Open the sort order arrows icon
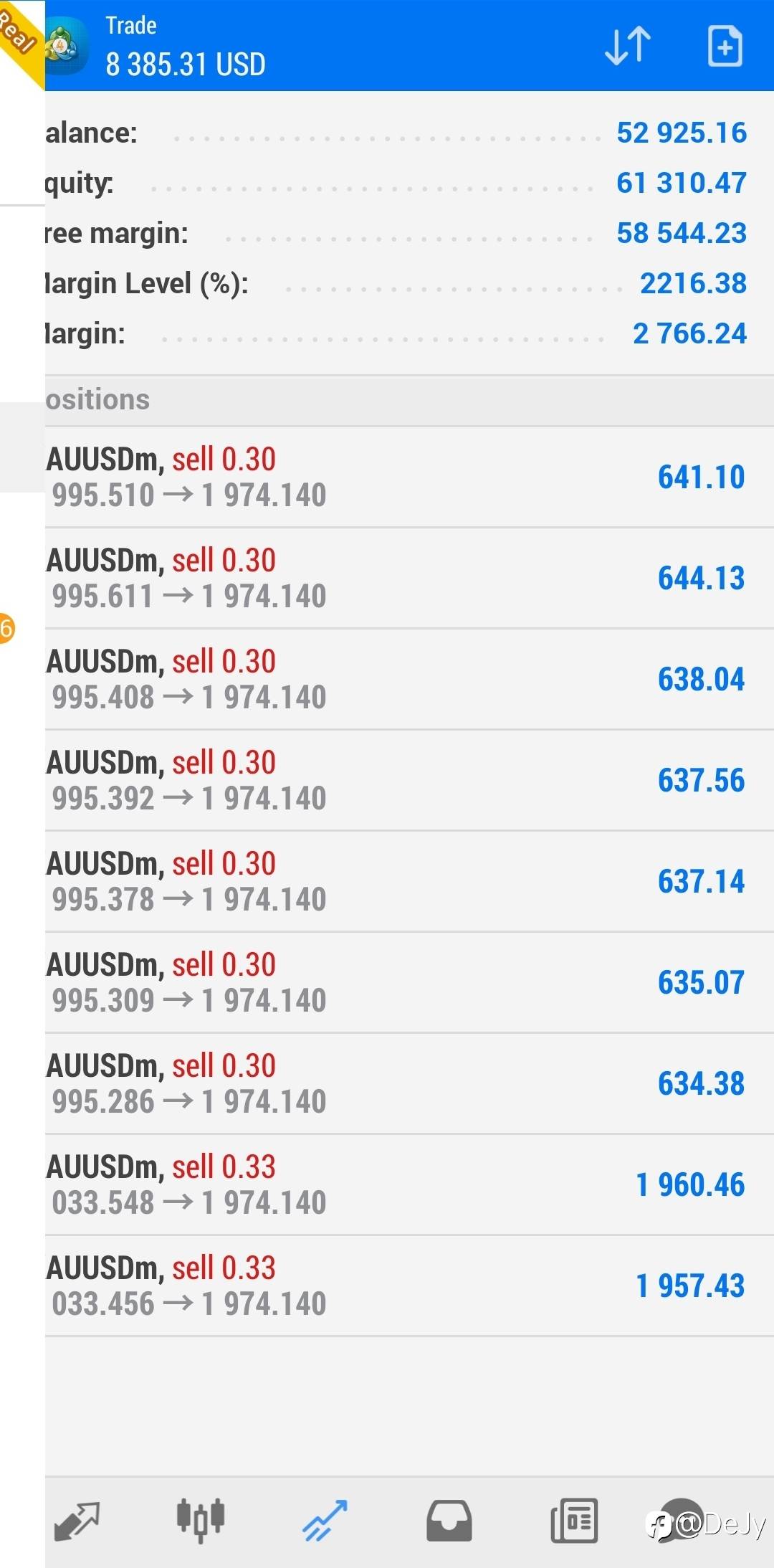Screen dimensions: 774x1568 point(628,47)
